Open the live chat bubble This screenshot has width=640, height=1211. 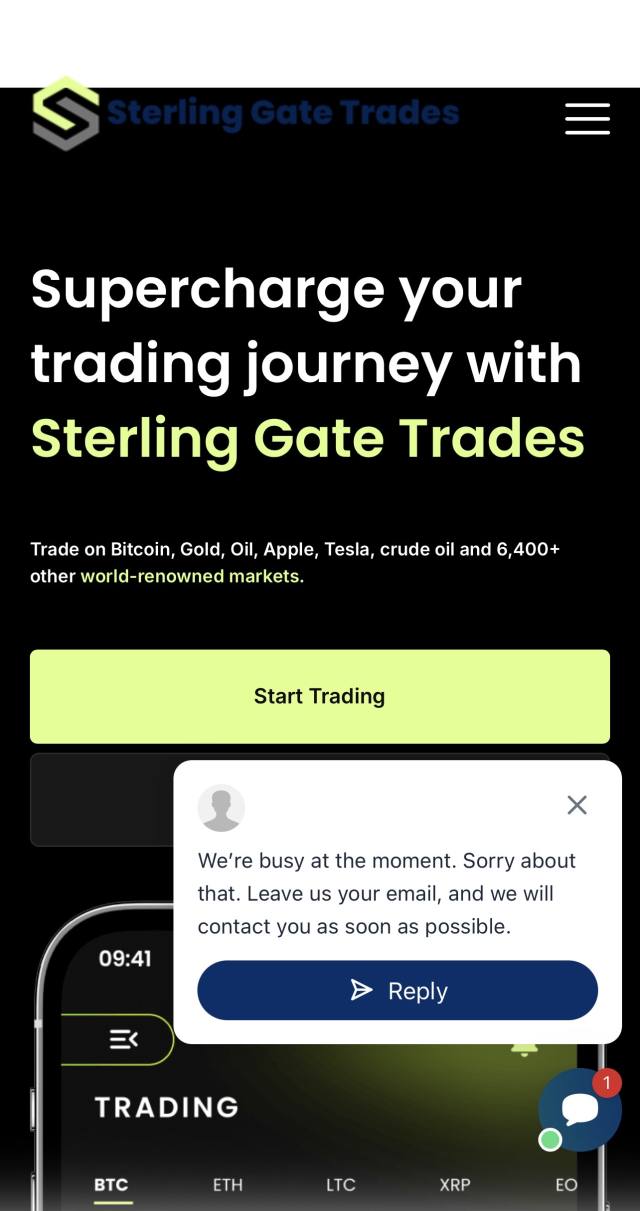click(x=579, y=1109)
